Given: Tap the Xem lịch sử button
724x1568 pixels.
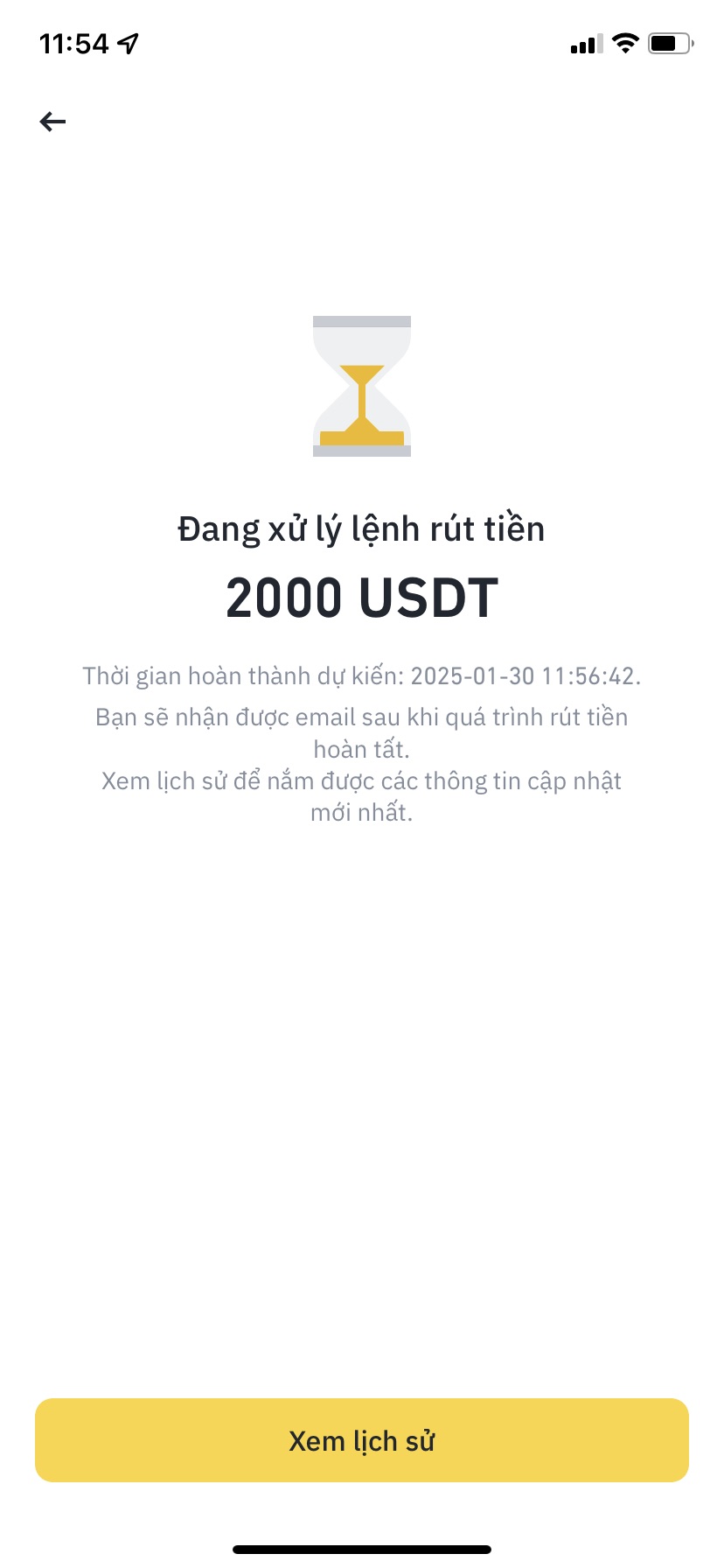Looking at the screenshot, I should [362, 1440].
